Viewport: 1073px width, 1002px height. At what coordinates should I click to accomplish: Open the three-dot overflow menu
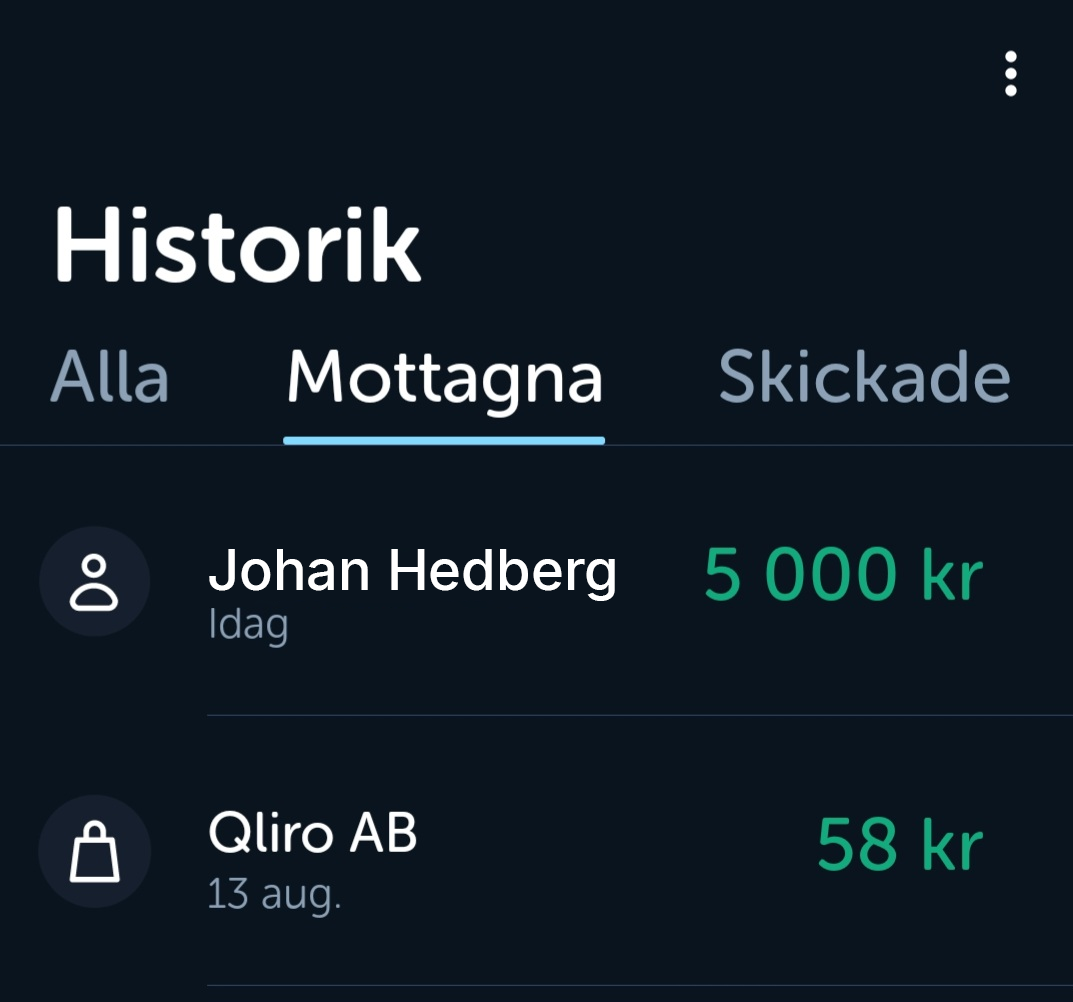point(1011,74)
